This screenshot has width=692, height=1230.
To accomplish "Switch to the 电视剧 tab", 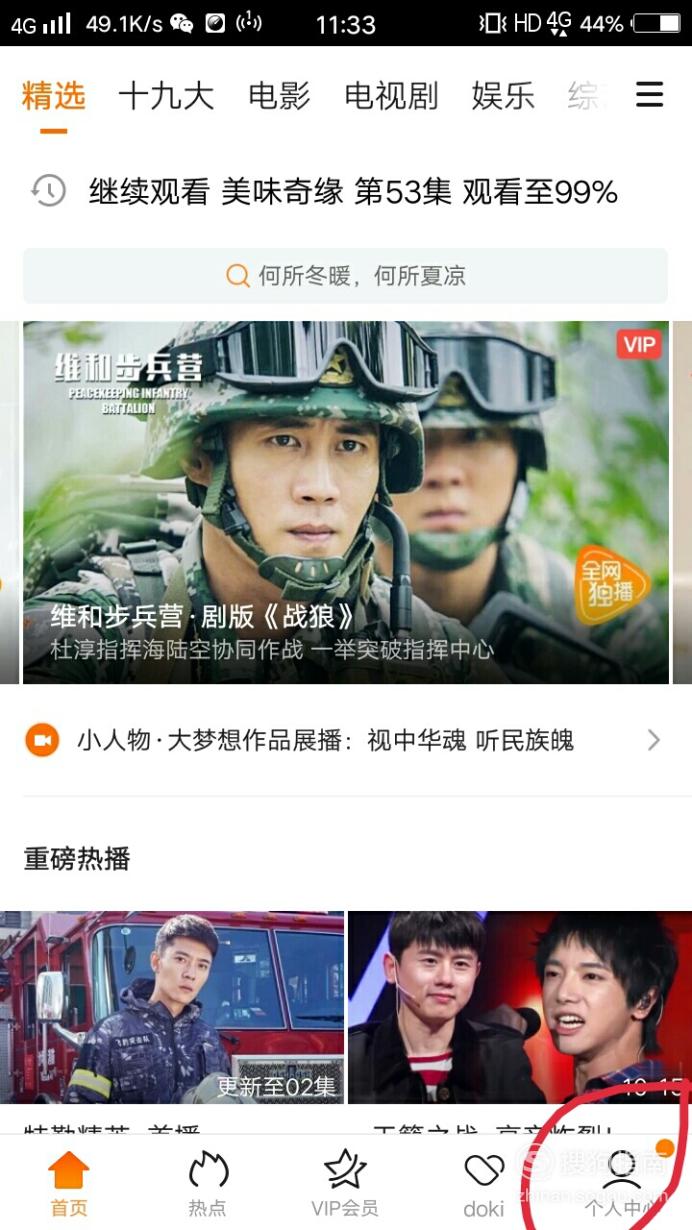I will [x=391, y=97].
